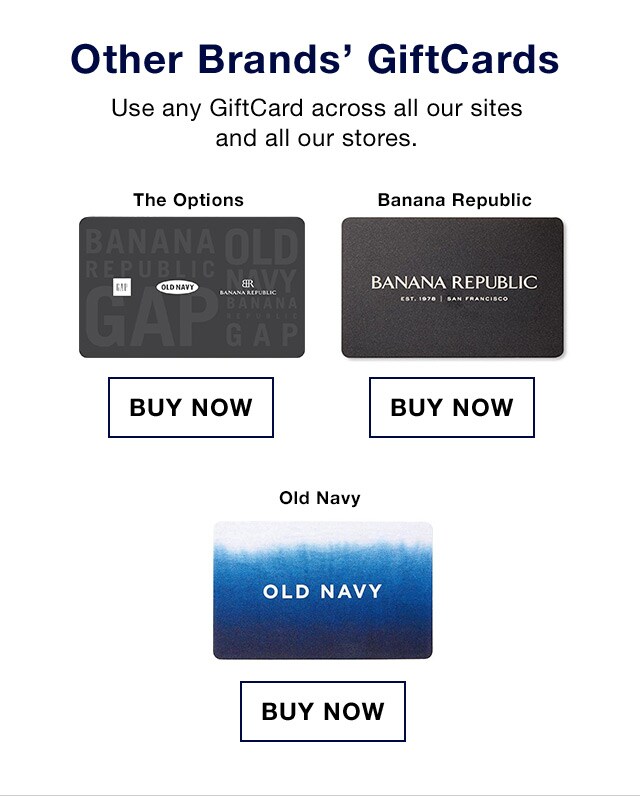
Task: Buy the Banana Republic gift card
Action: pos(452,407)
